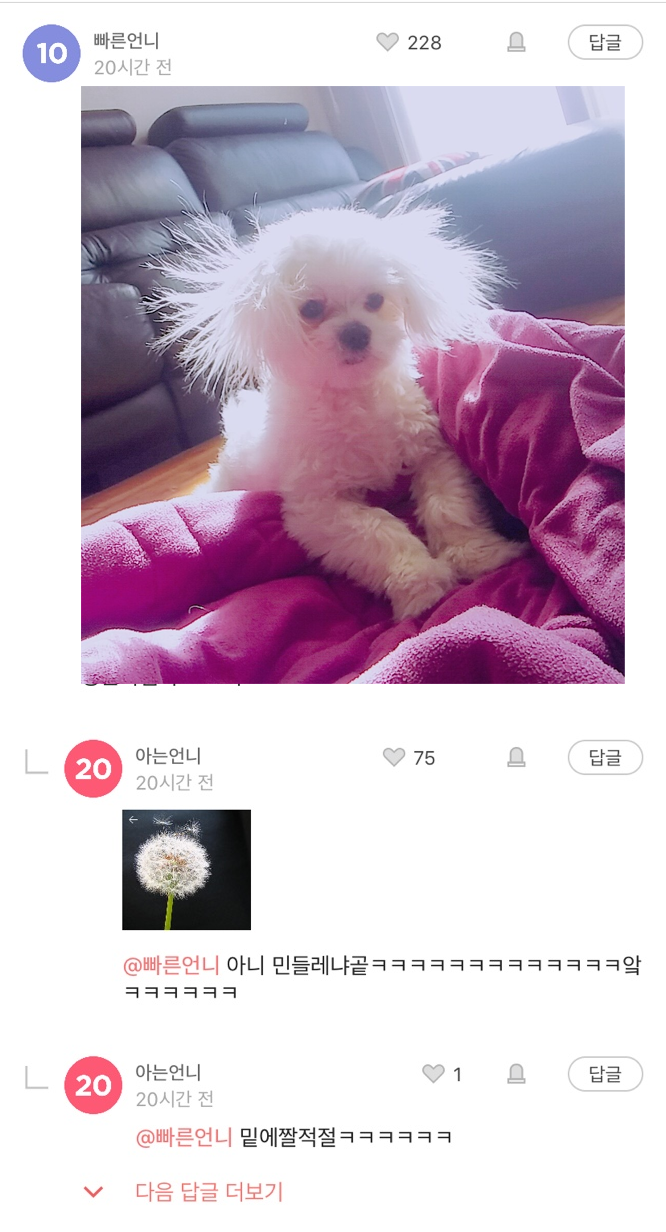
Task: Report 빠른언니's comment via siren icon
Action: 516,42
